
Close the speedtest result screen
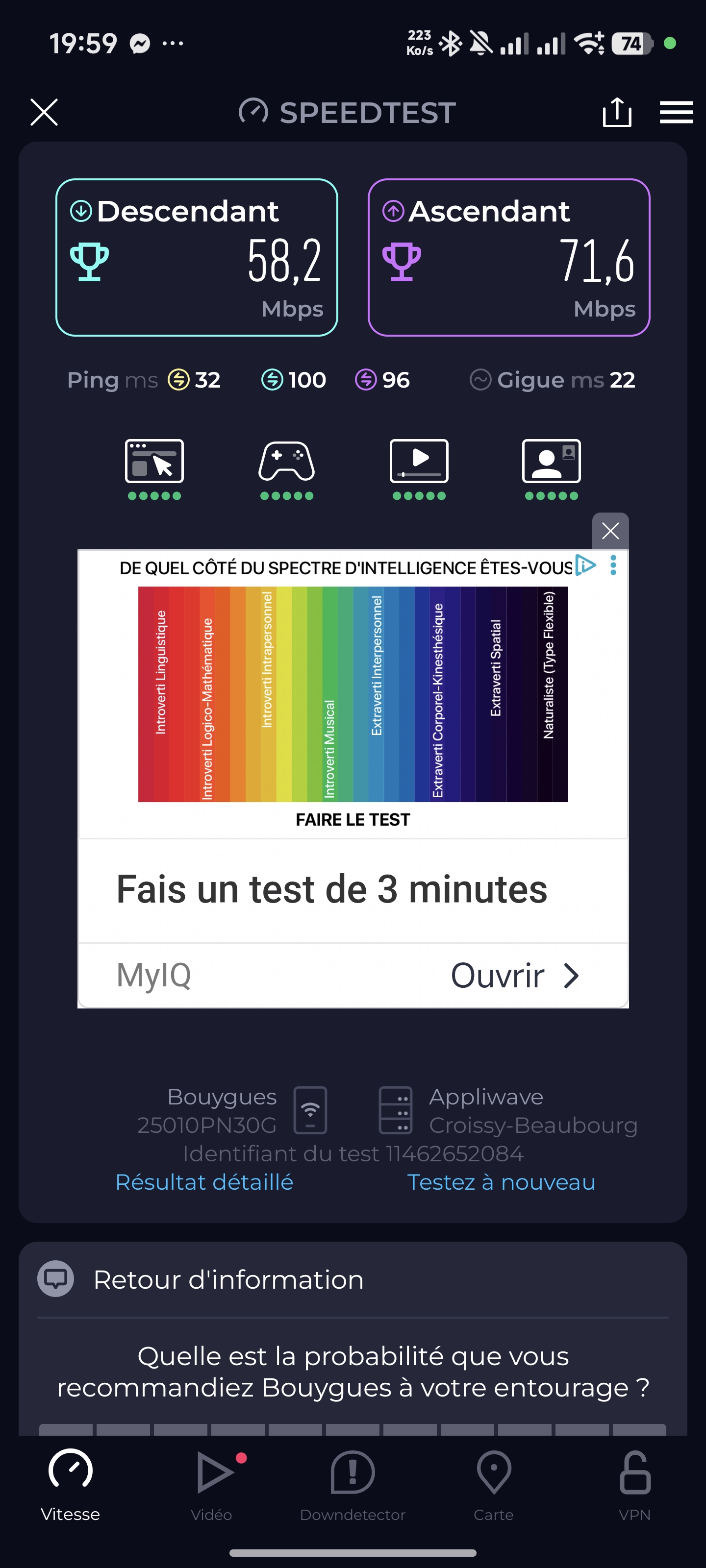(x=44, y=113)
